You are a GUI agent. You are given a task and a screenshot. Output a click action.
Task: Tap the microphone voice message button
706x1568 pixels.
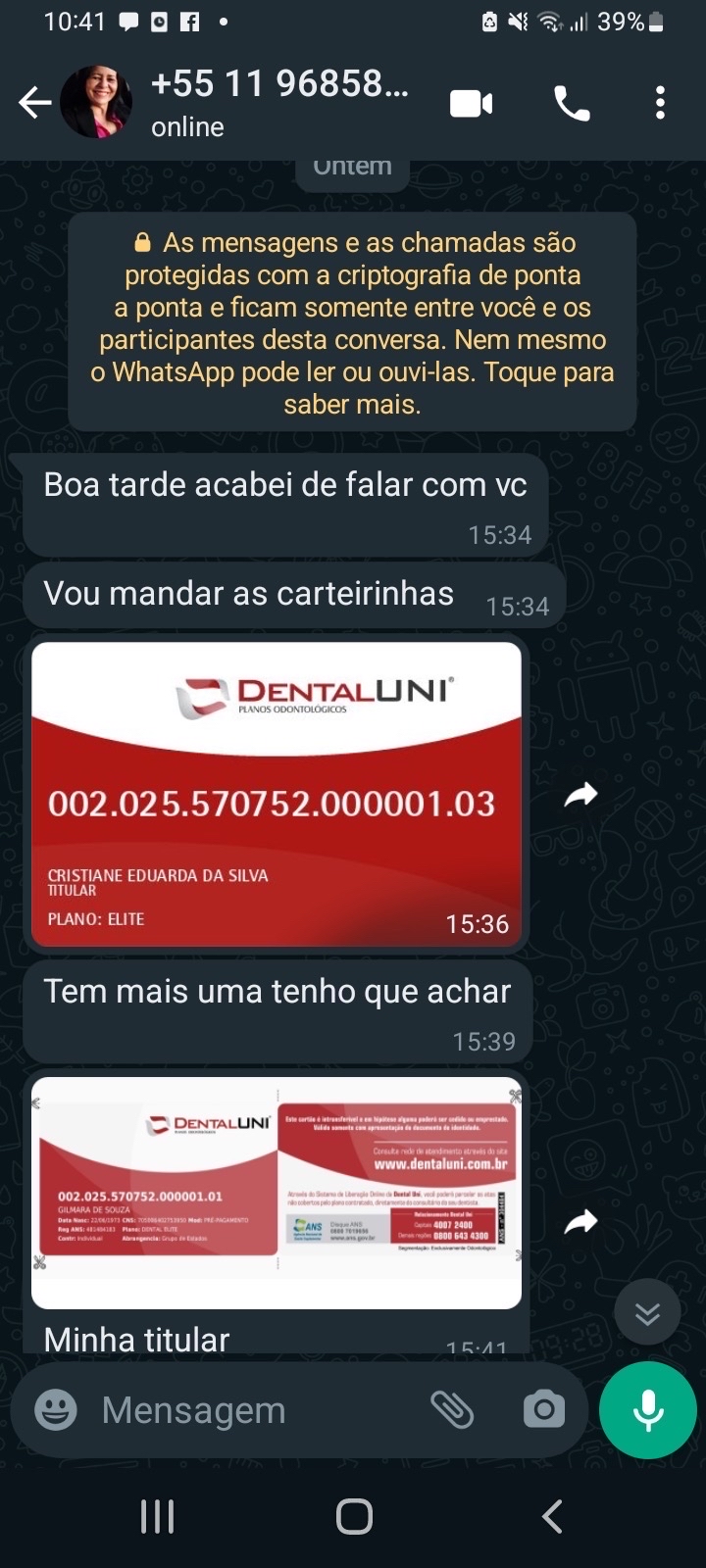point(648,1410)
